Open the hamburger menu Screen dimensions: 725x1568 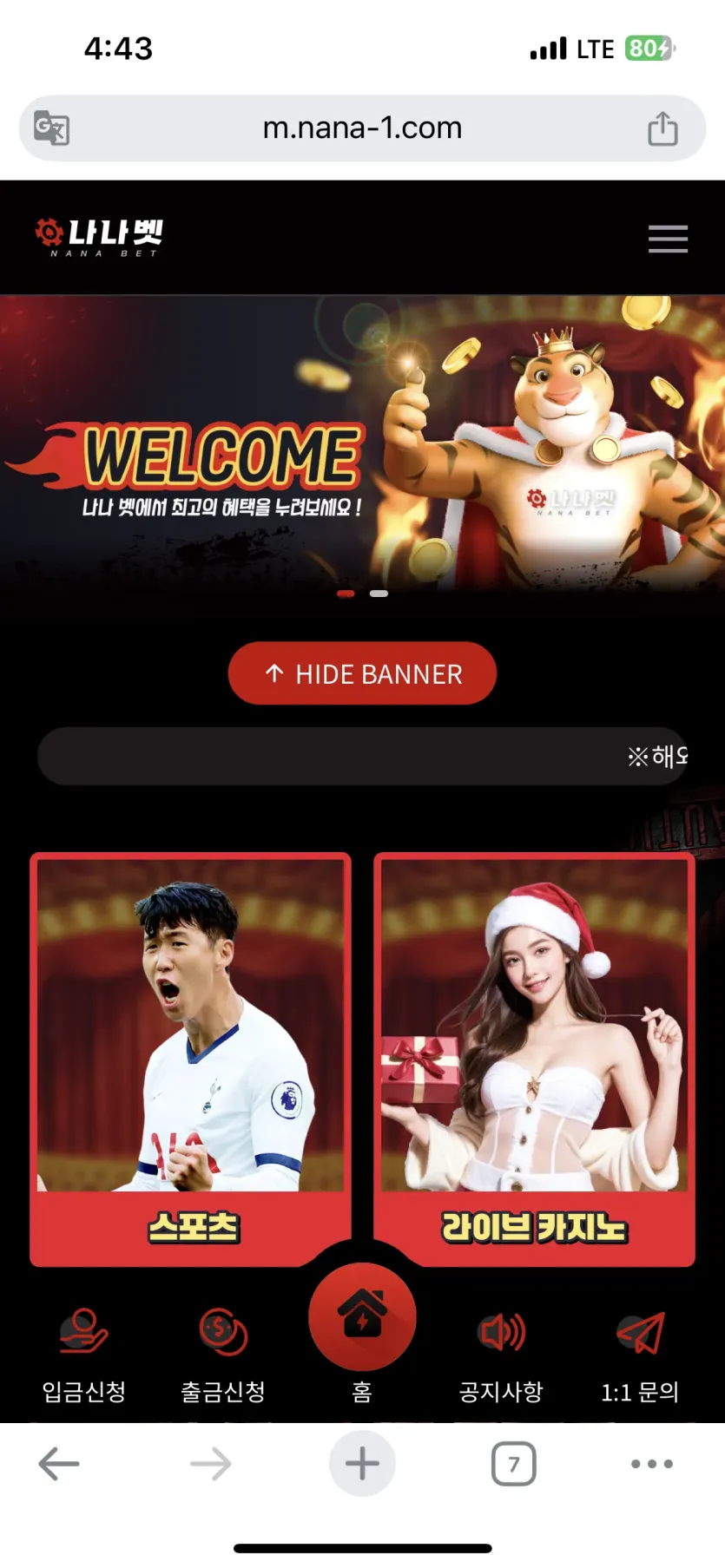click(668, 239)
